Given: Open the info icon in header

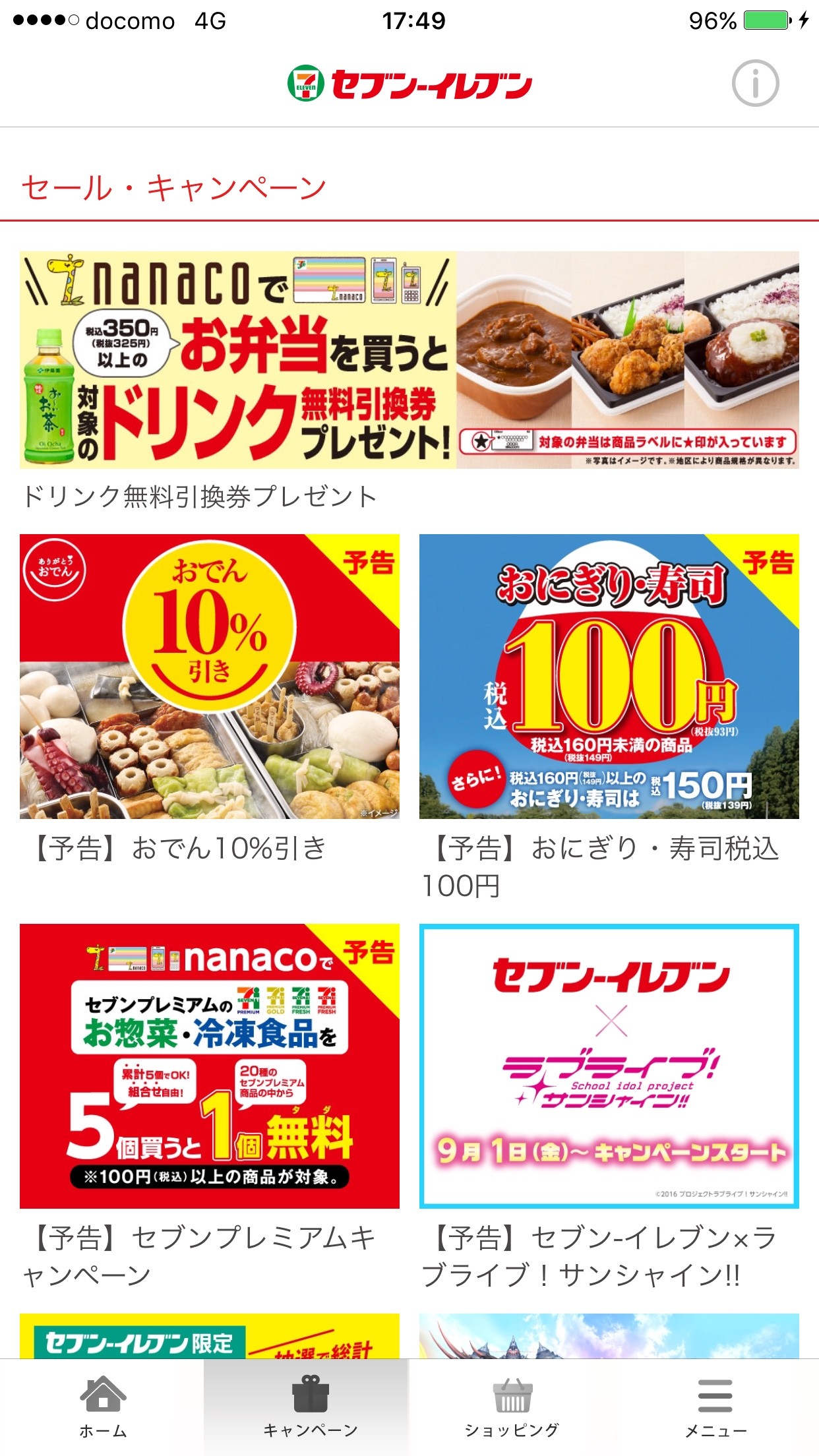Looking at the screenshot, I should click(755, 83).
